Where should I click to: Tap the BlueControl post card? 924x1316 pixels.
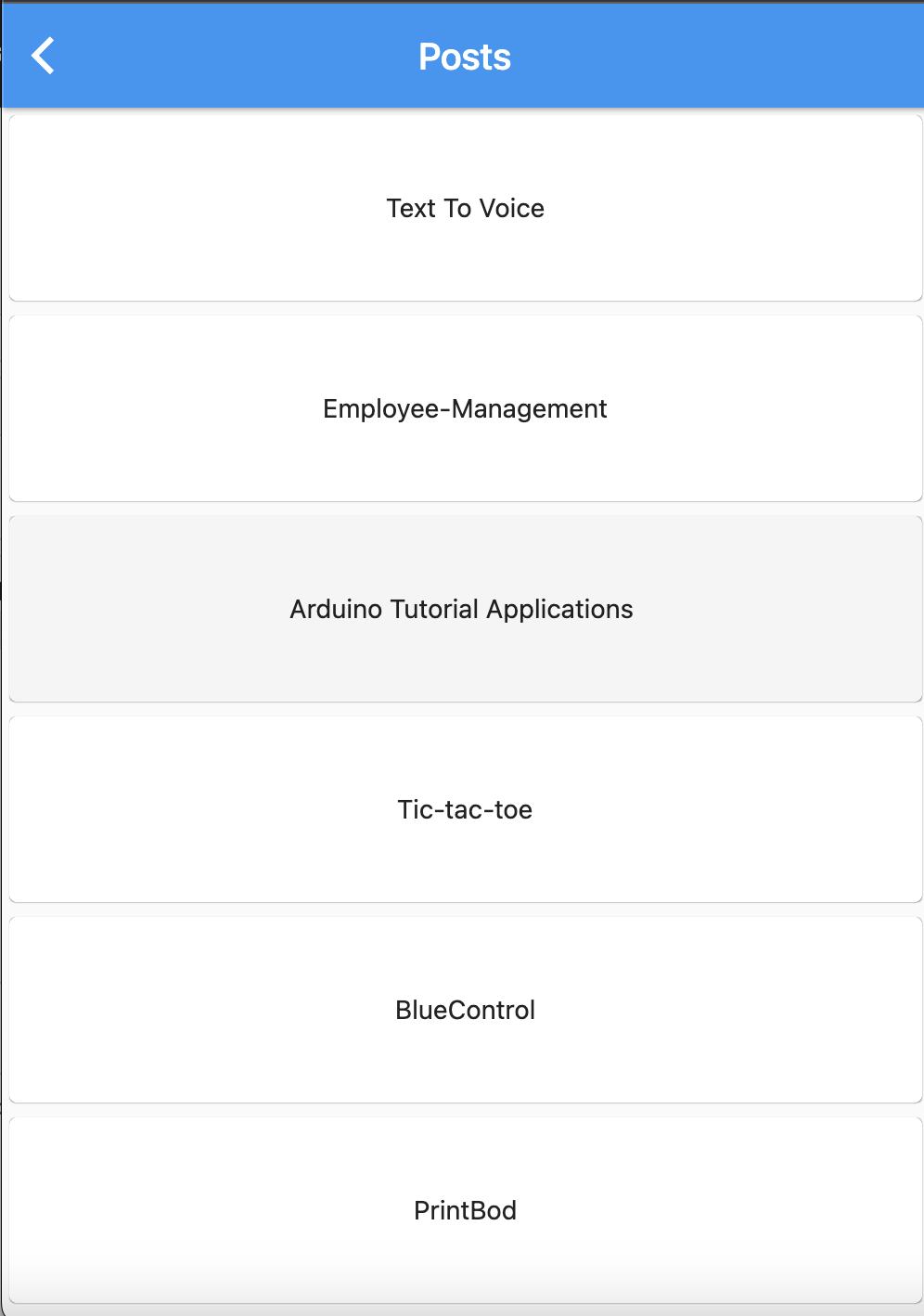coord(465,1010)
